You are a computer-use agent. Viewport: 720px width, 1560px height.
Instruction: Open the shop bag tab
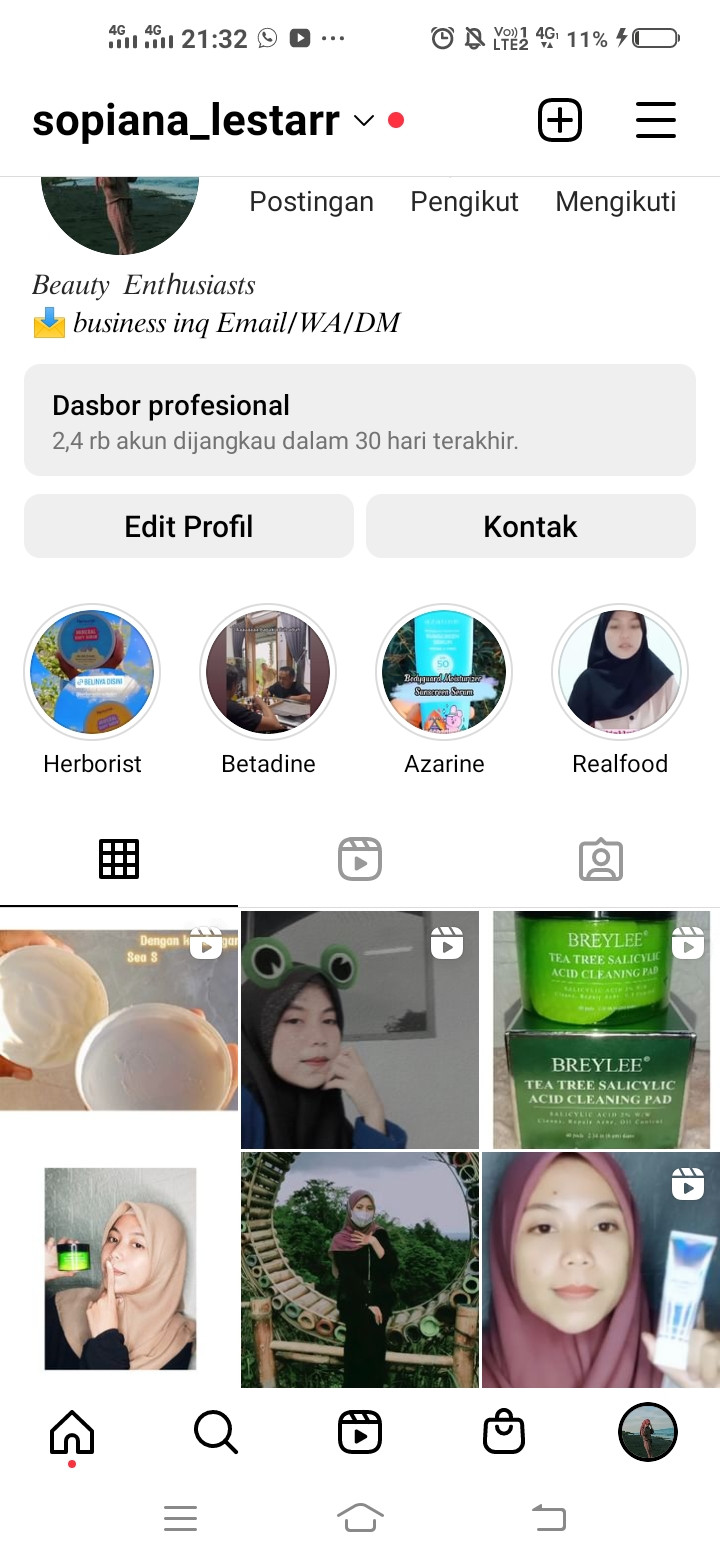(x=504, y=1432)
